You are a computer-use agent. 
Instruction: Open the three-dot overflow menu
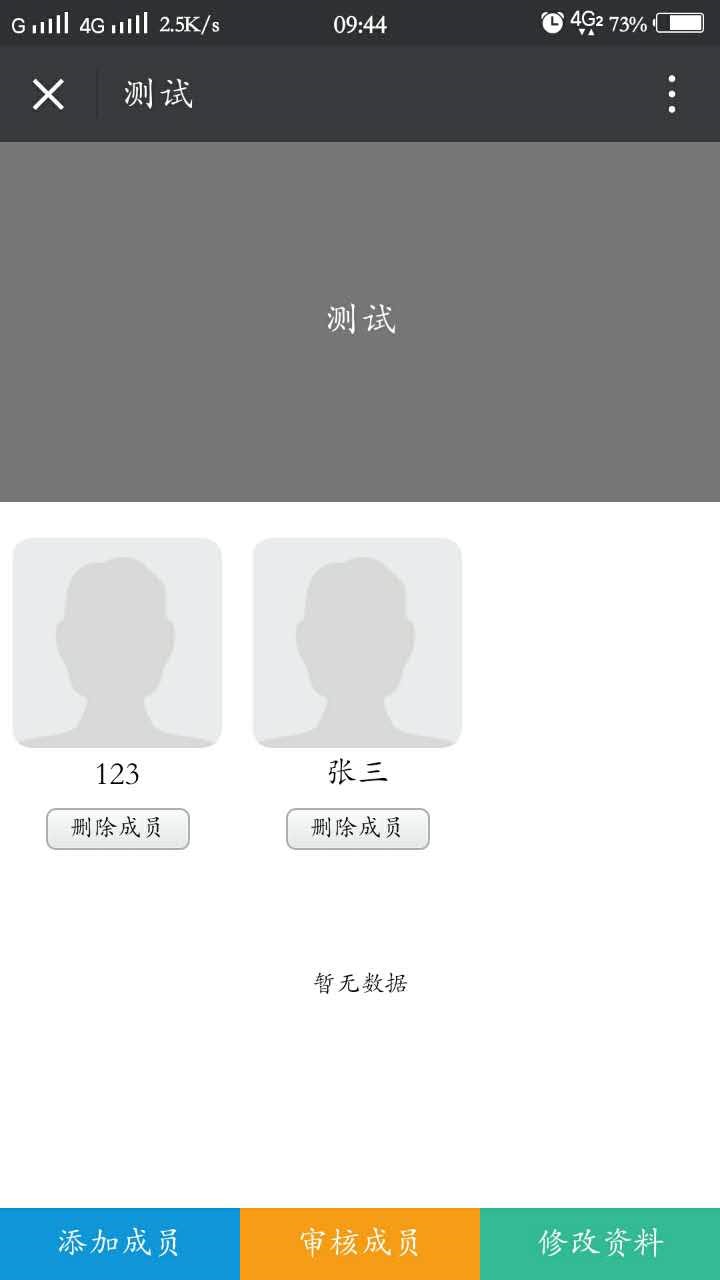(x=672, y=94)
